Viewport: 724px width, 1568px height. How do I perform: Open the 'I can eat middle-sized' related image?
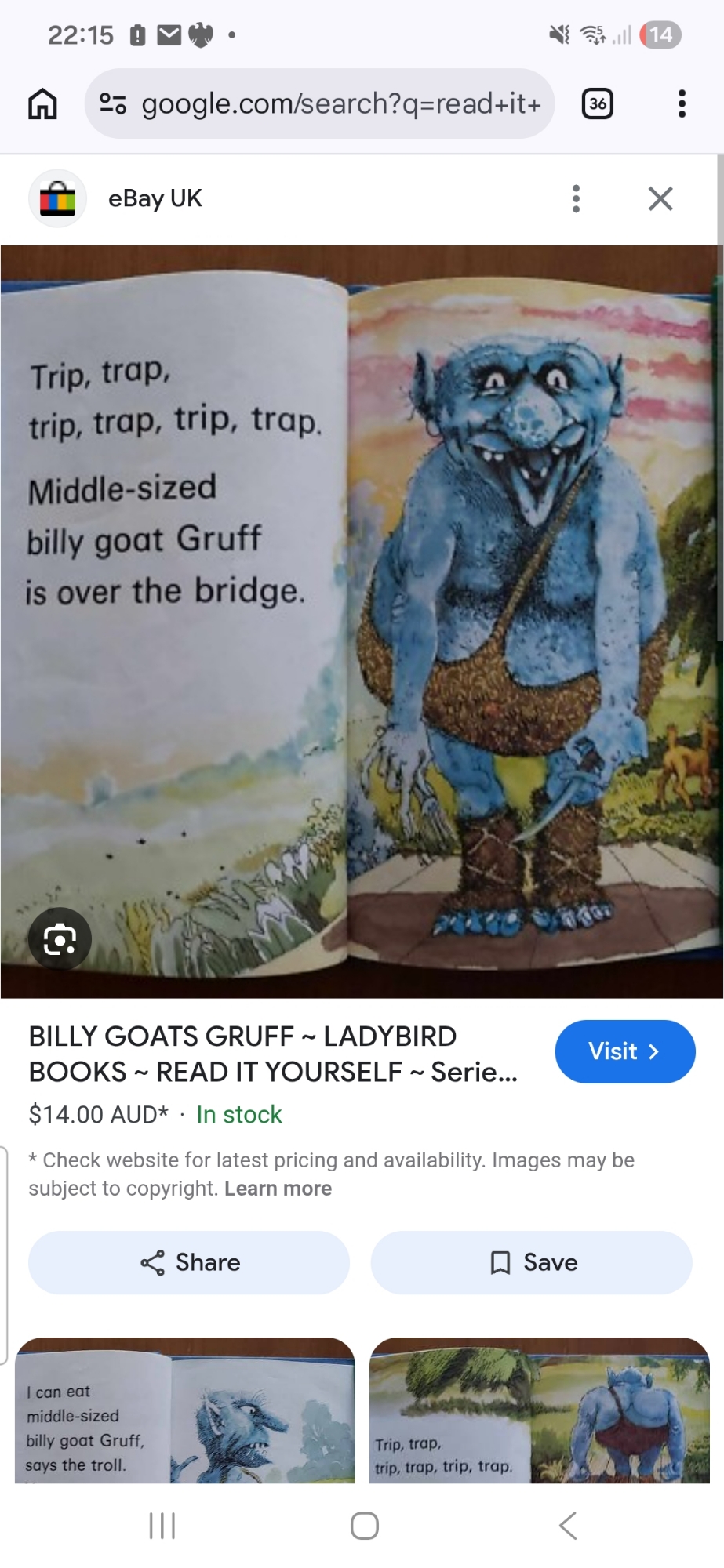coord(185,1410)
